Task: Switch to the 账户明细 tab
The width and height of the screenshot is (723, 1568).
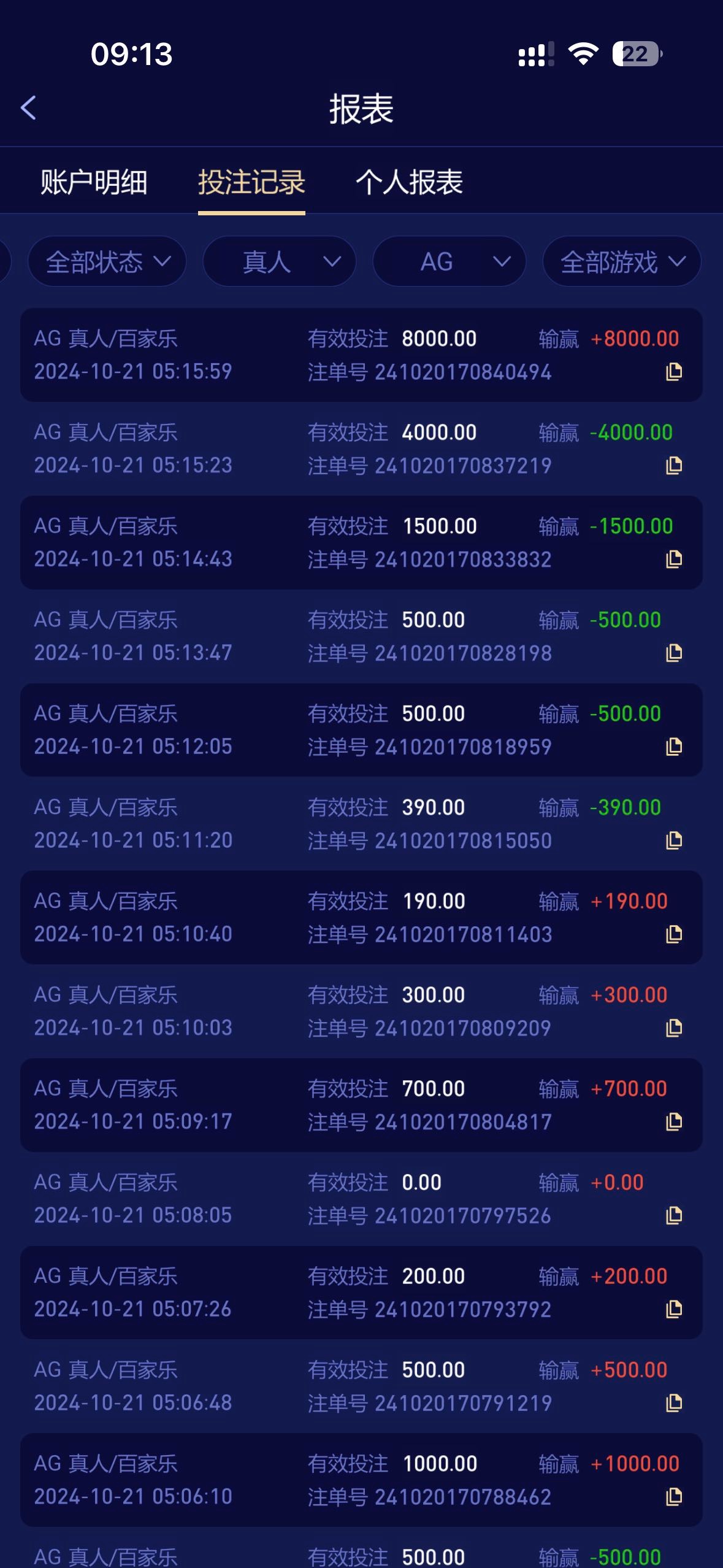Action: pyautogui.click(x=94, y=182)
